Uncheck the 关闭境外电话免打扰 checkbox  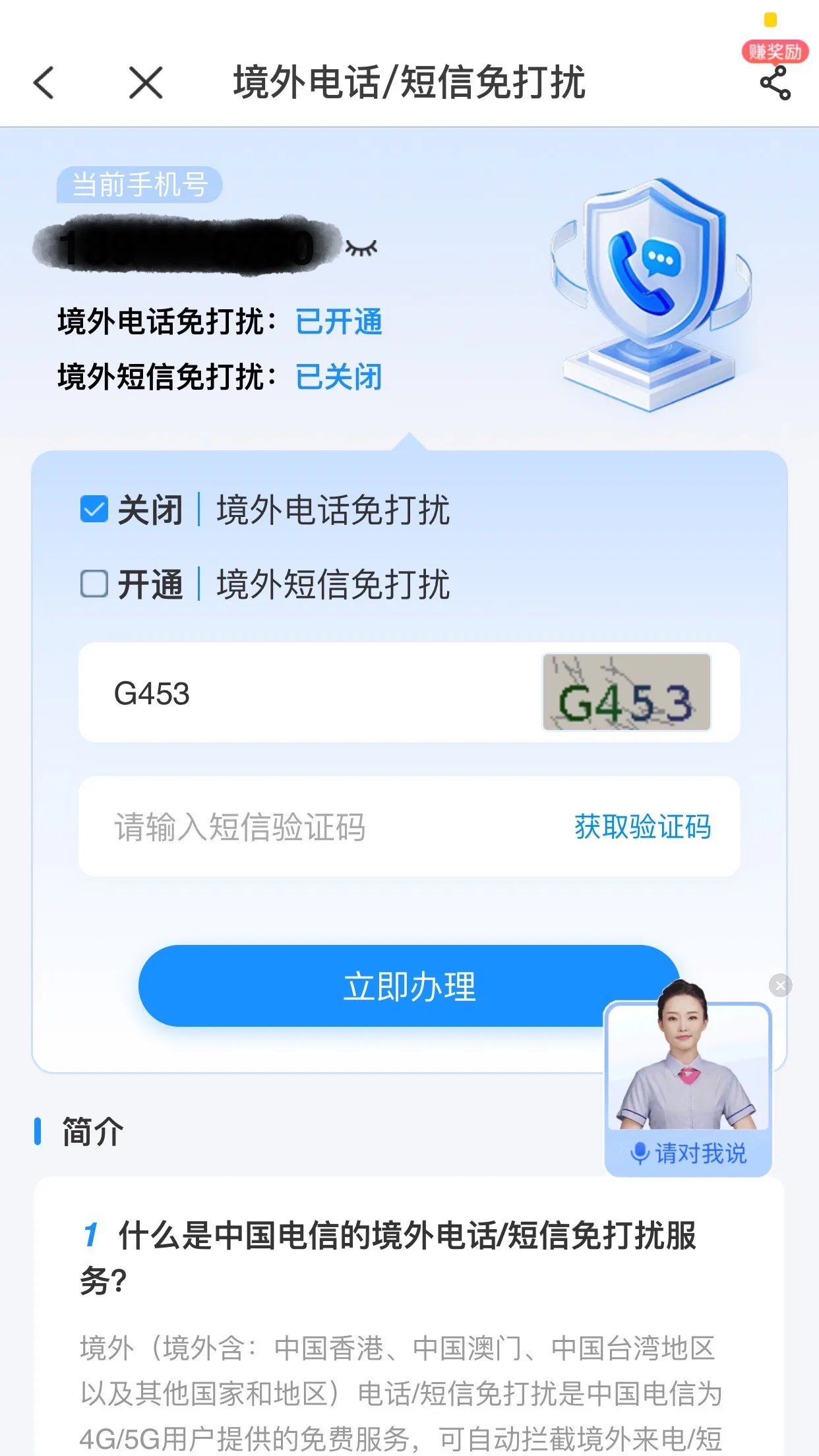93,508
